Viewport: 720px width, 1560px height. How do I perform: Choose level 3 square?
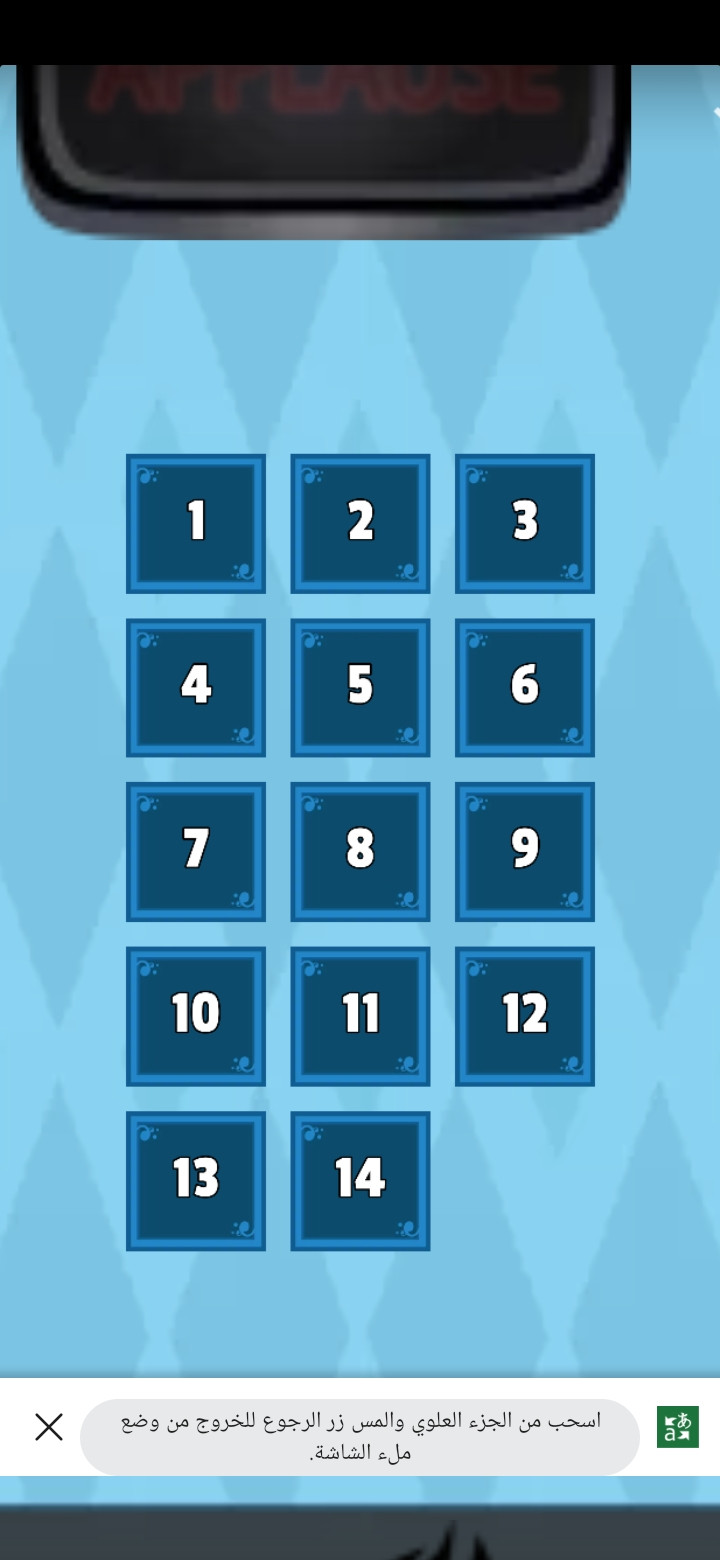tap(525, 524)
